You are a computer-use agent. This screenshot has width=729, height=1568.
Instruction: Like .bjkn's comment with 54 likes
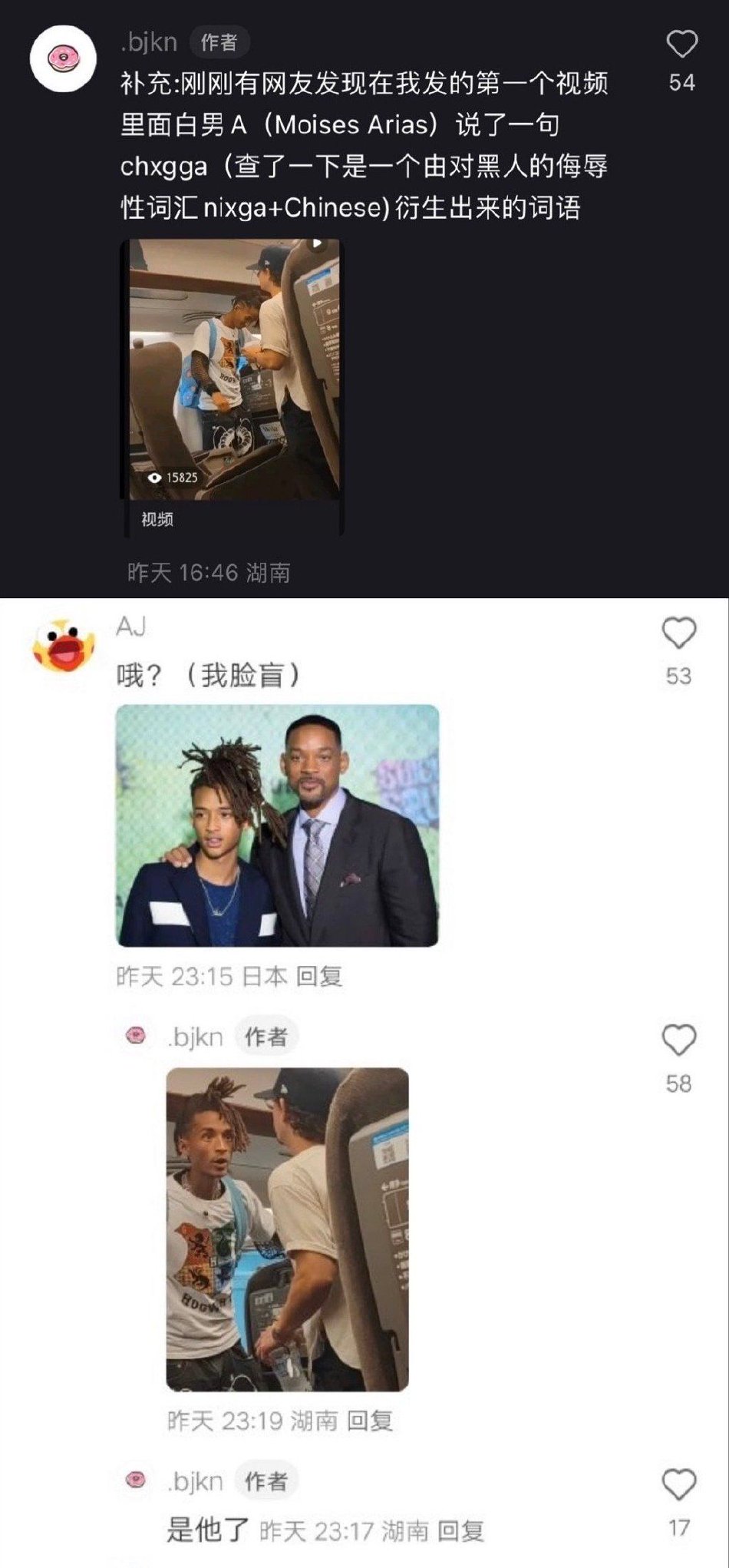pos(681,45)
